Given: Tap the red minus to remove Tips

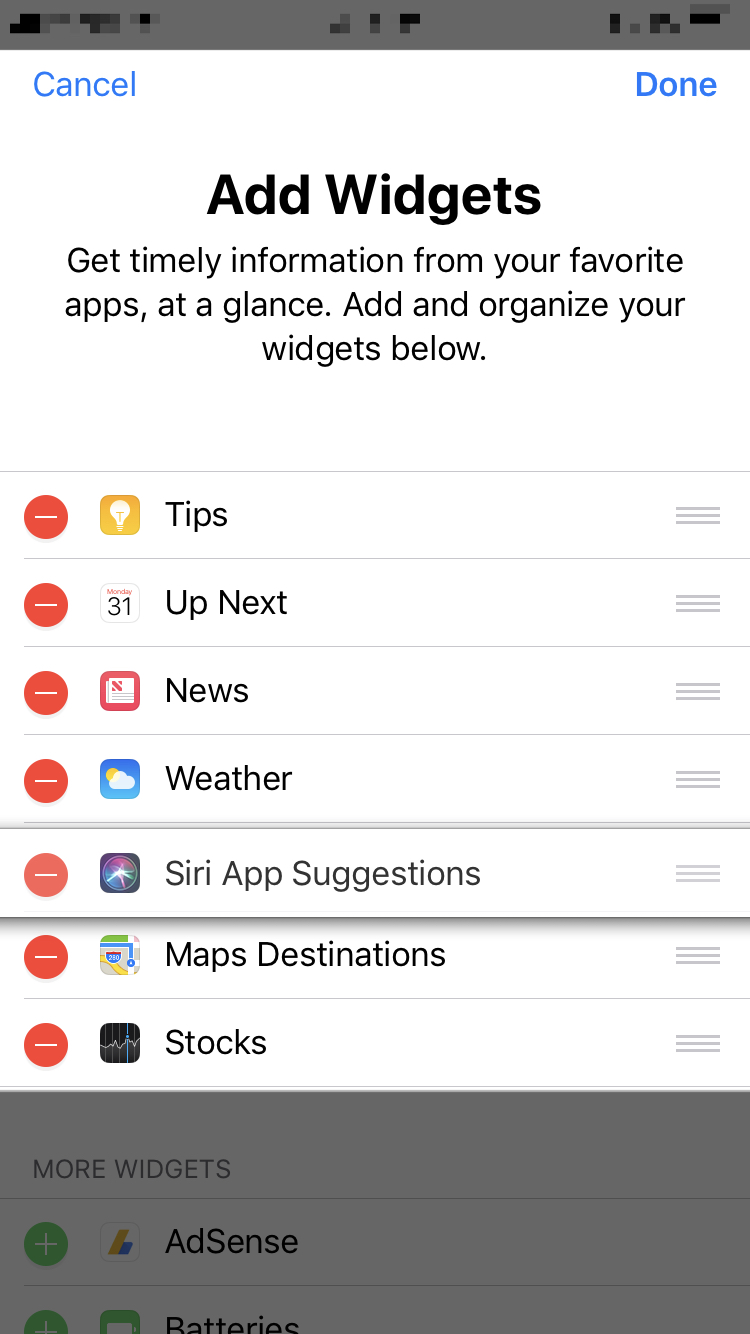Looking at the screenshot, I should (x=46, y=517).
